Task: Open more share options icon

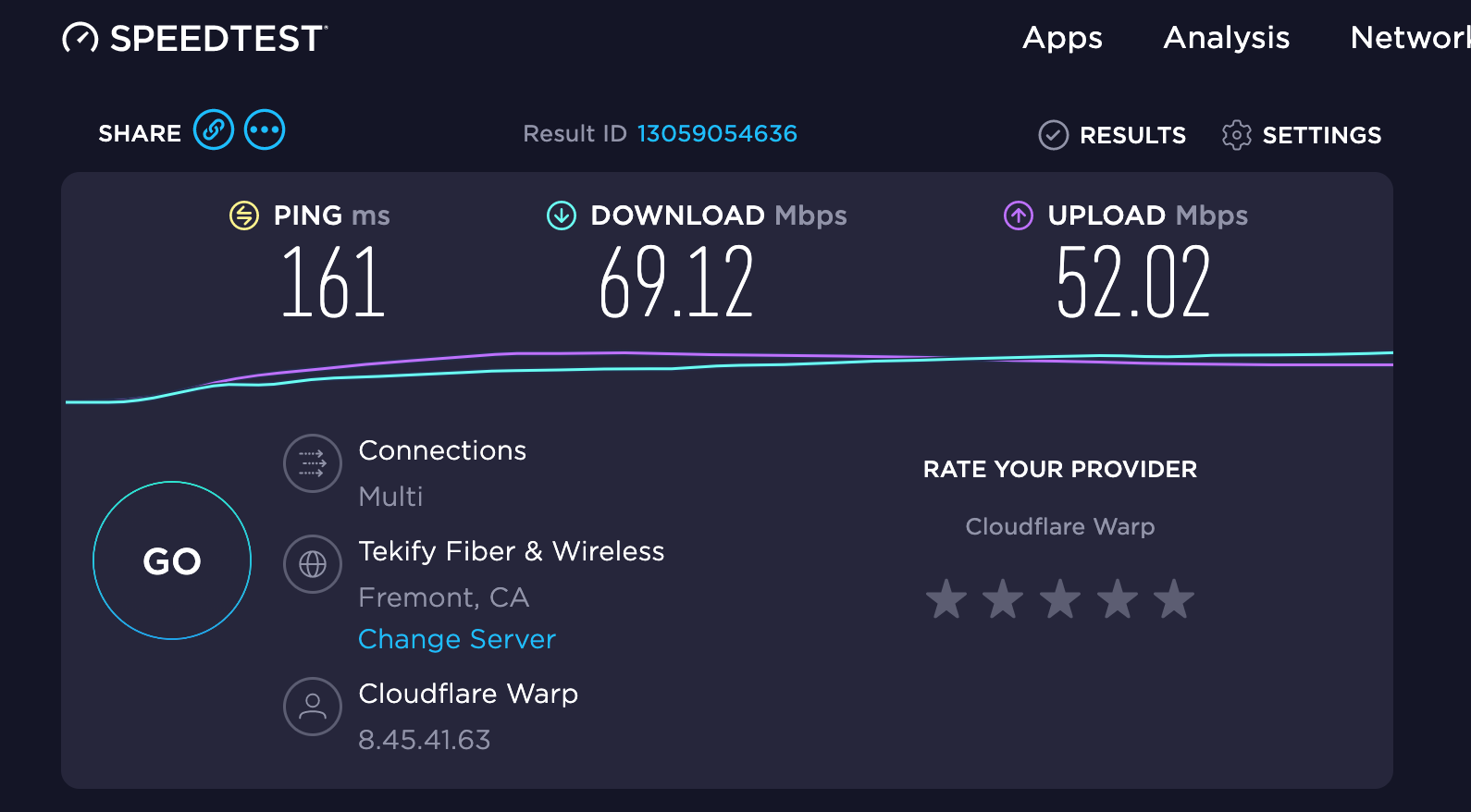Action: tap(265, 130)
